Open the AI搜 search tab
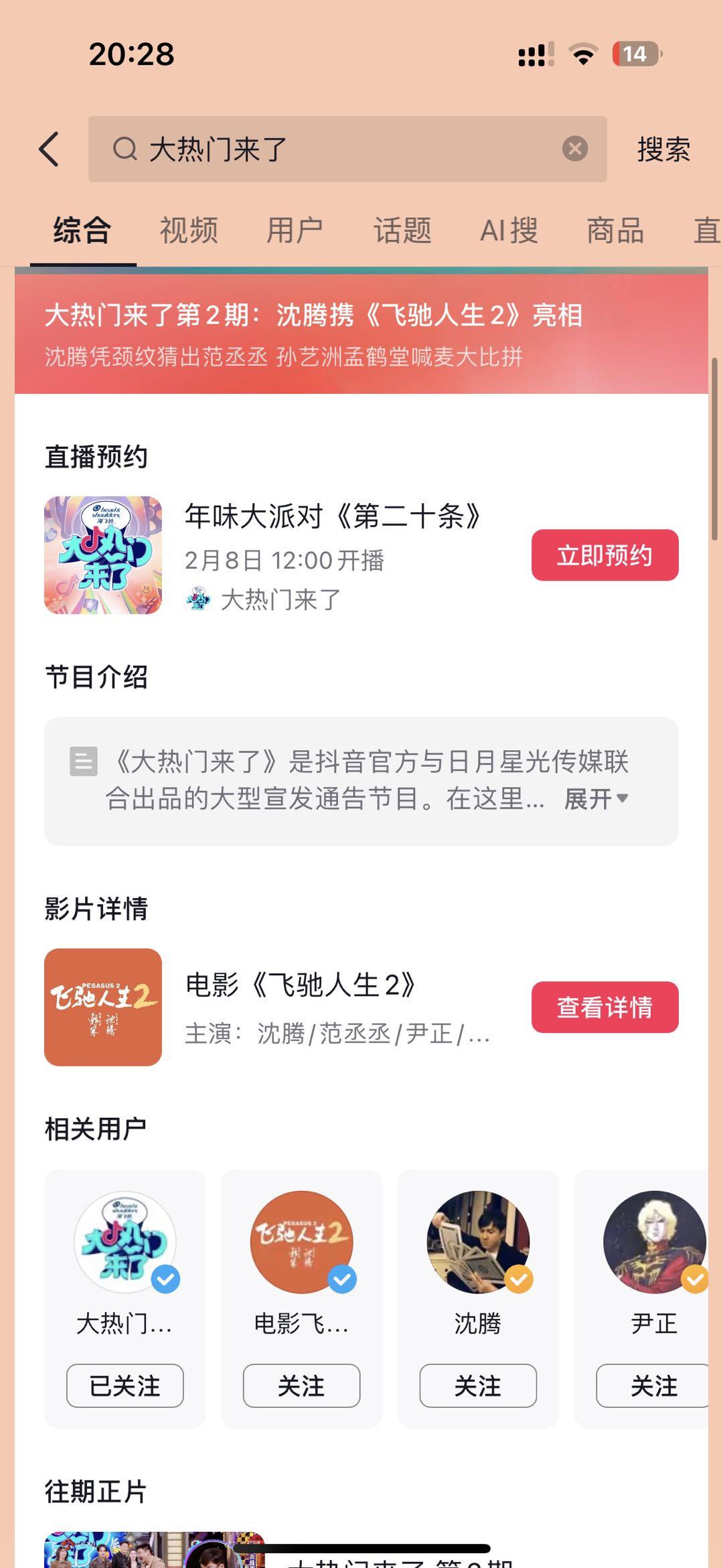The width and height of the screenshot is (723, 1568). pyautogui.click(x=507, y=230)
